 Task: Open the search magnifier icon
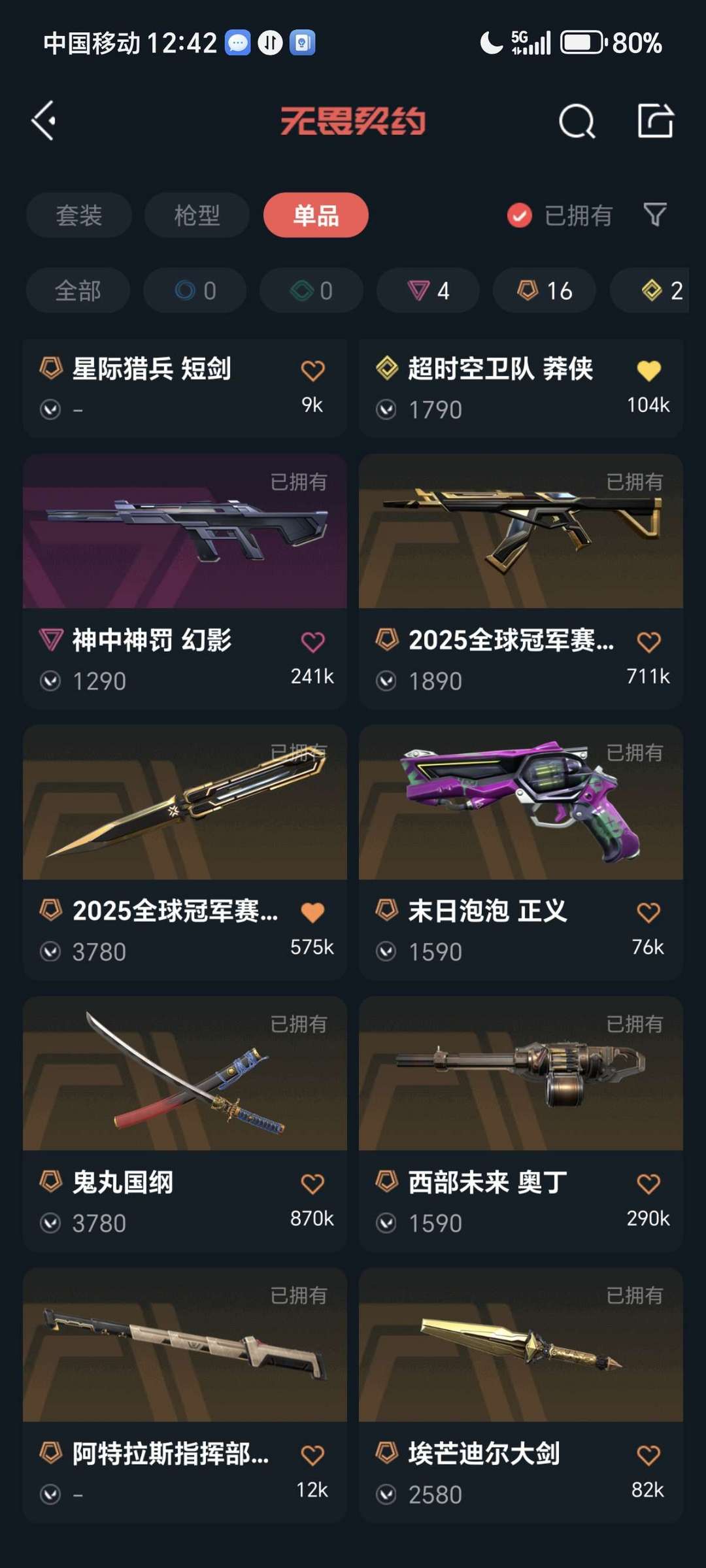coord(577,121)
